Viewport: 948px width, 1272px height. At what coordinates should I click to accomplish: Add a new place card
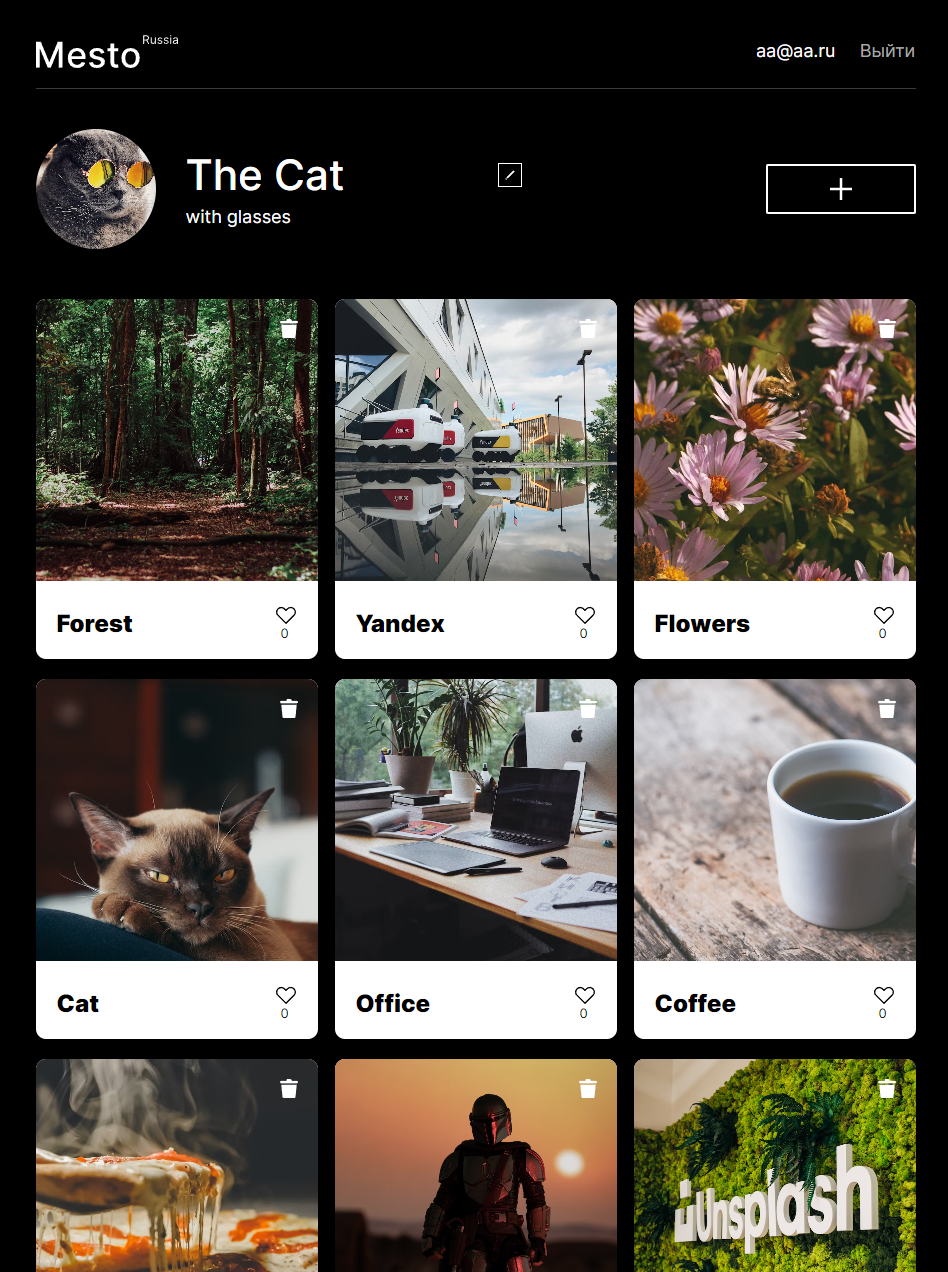840,189
